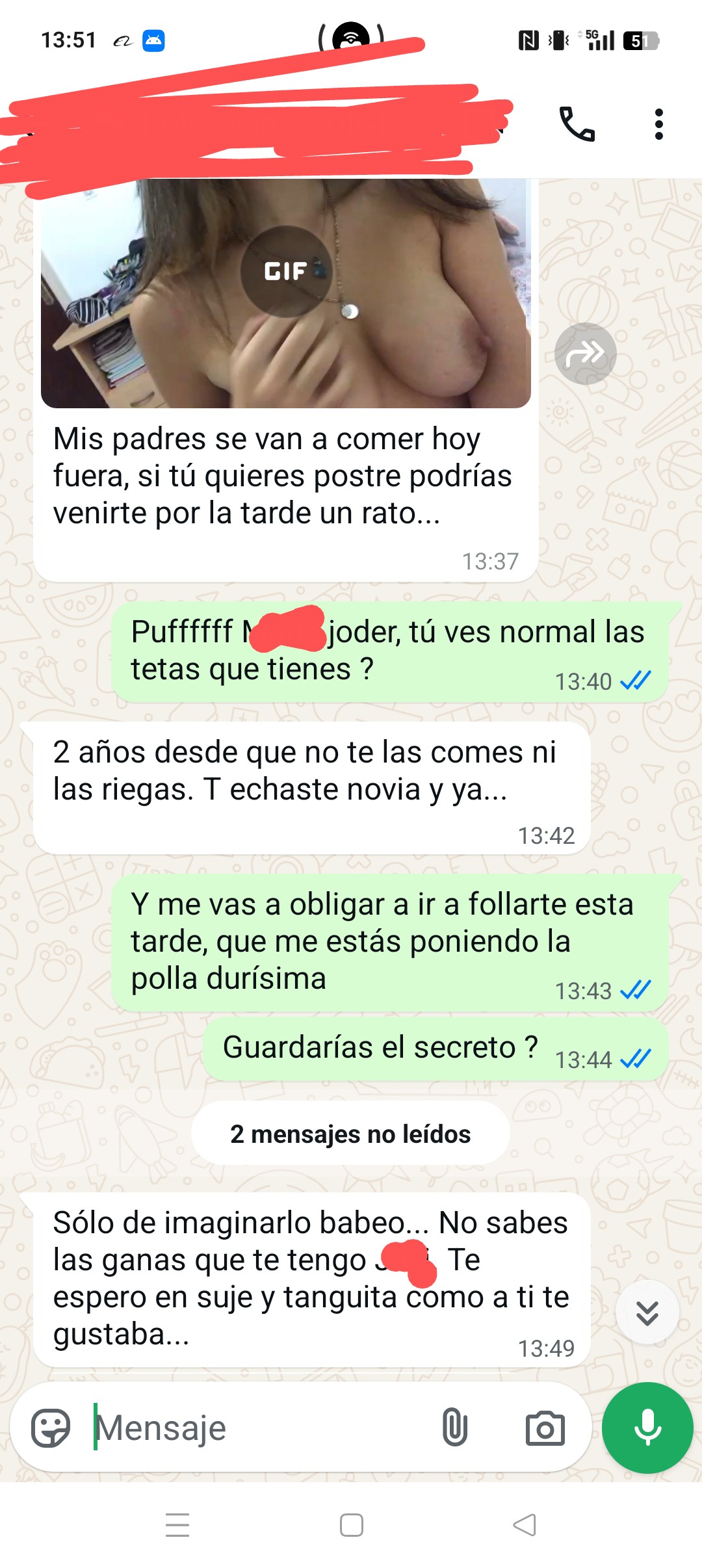Viewport: 702px width, 1568px height.
Task: Tap the microphone to record voice
Action: pyautogui.click(x=647, y=1428)
